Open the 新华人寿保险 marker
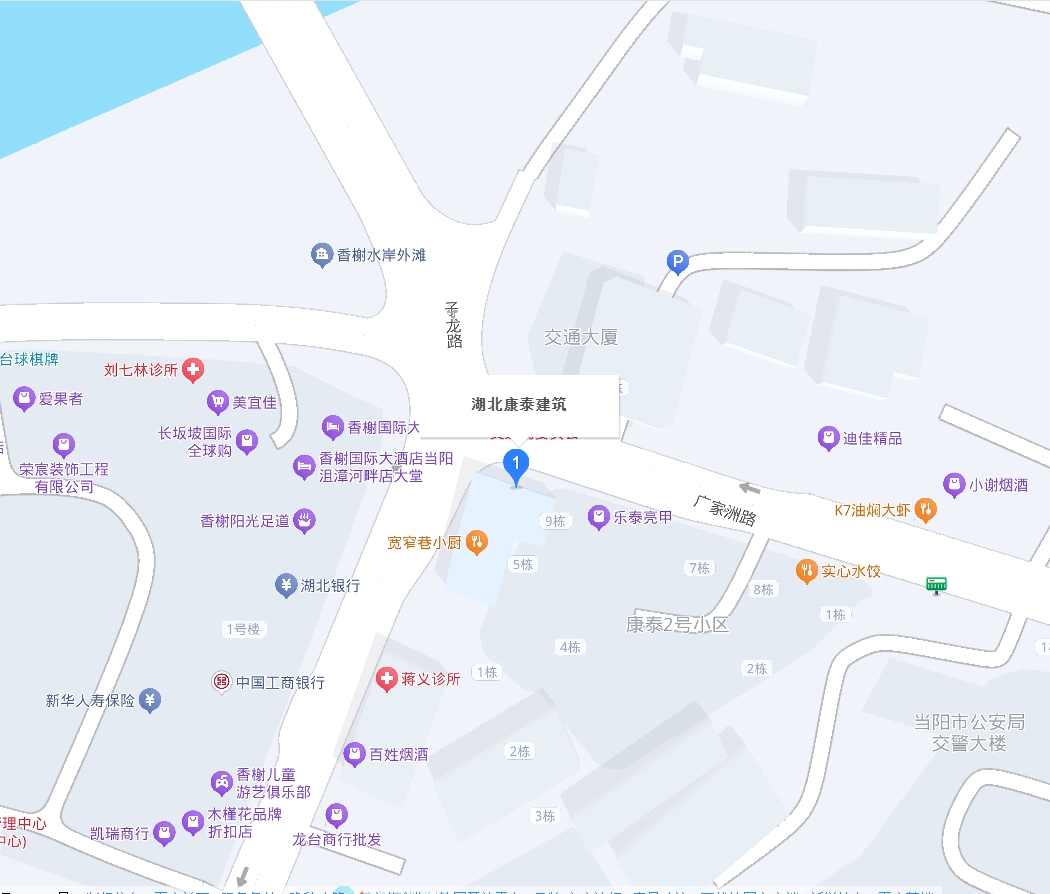Viewport: 1050px width, 894px height. [150, 700]
